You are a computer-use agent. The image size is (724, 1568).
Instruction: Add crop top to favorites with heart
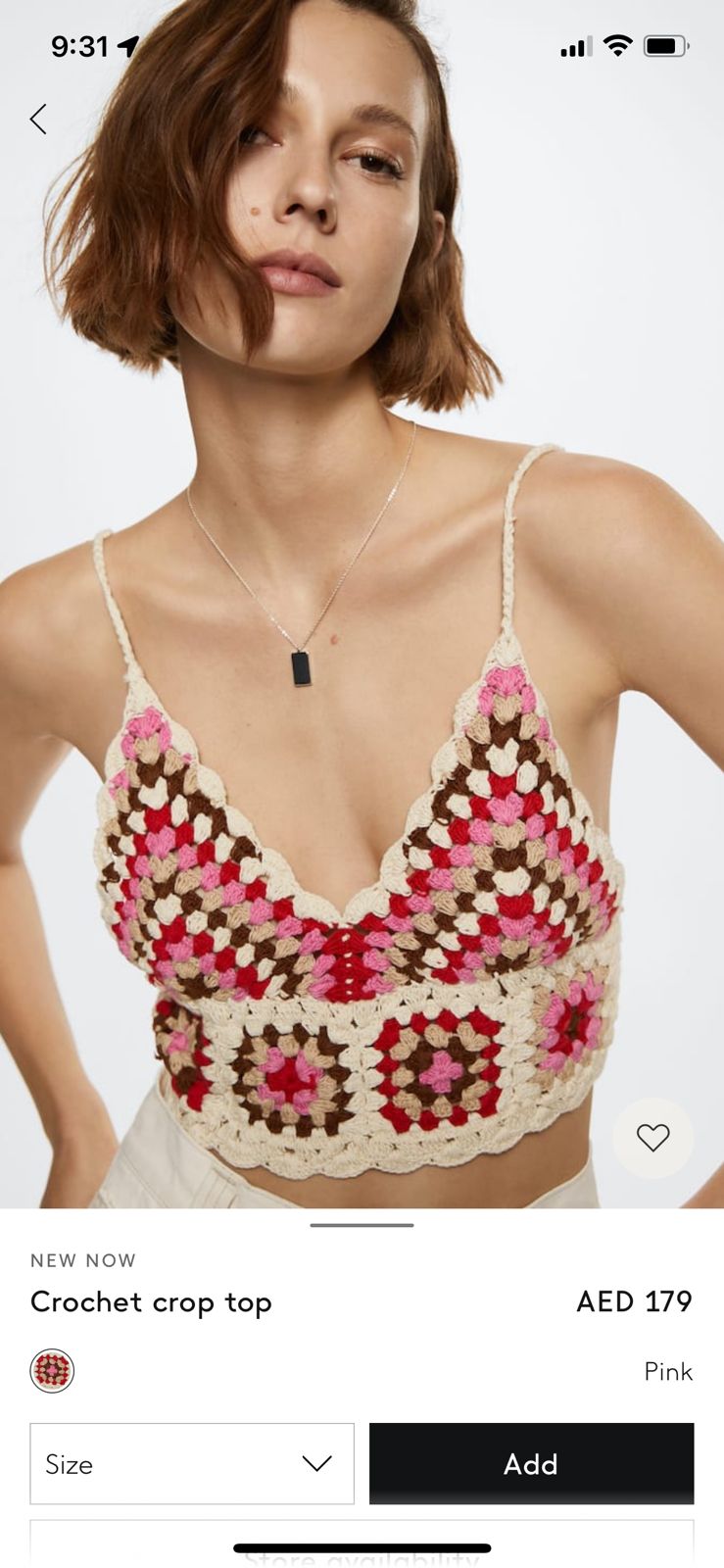coord(652,1138)
